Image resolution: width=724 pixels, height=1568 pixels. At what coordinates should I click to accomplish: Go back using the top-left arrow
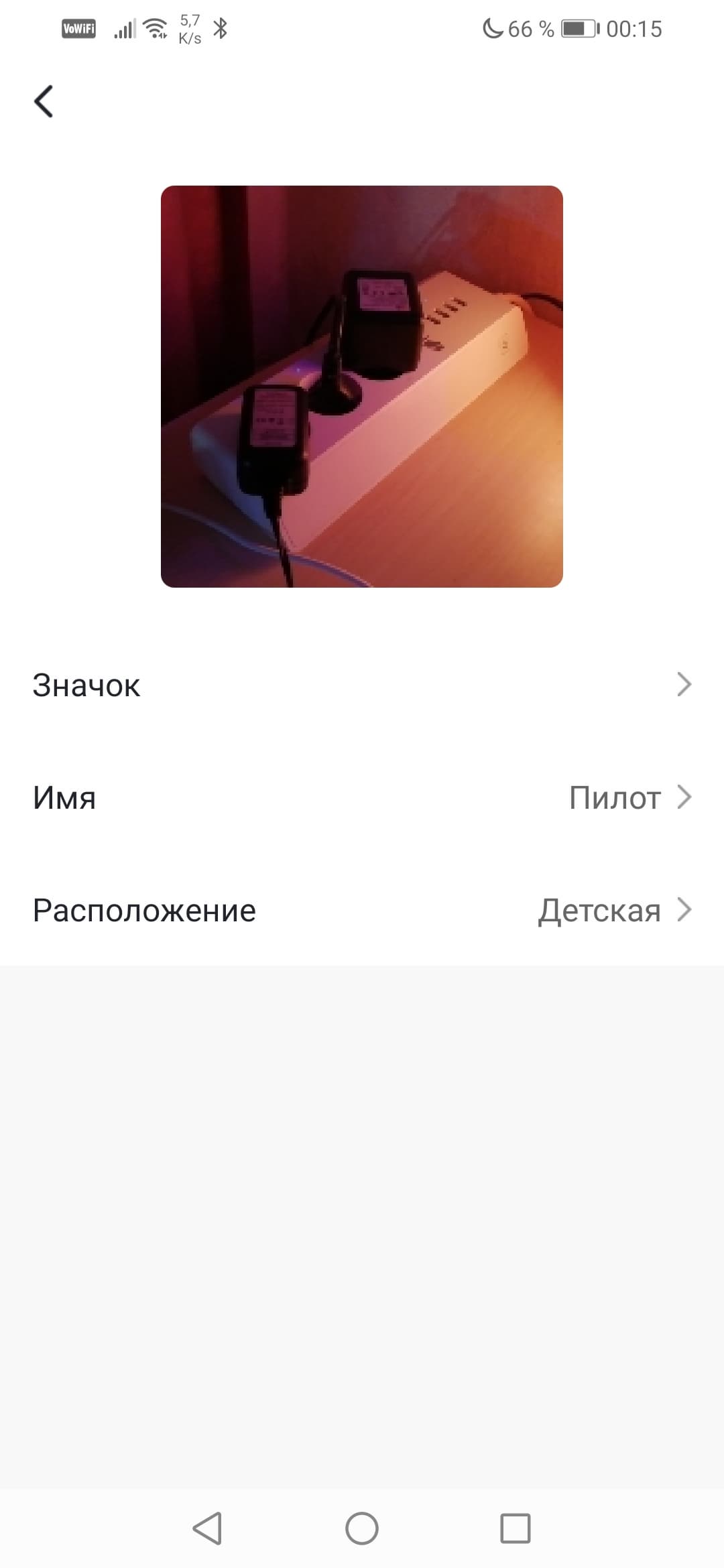[44, 102]
